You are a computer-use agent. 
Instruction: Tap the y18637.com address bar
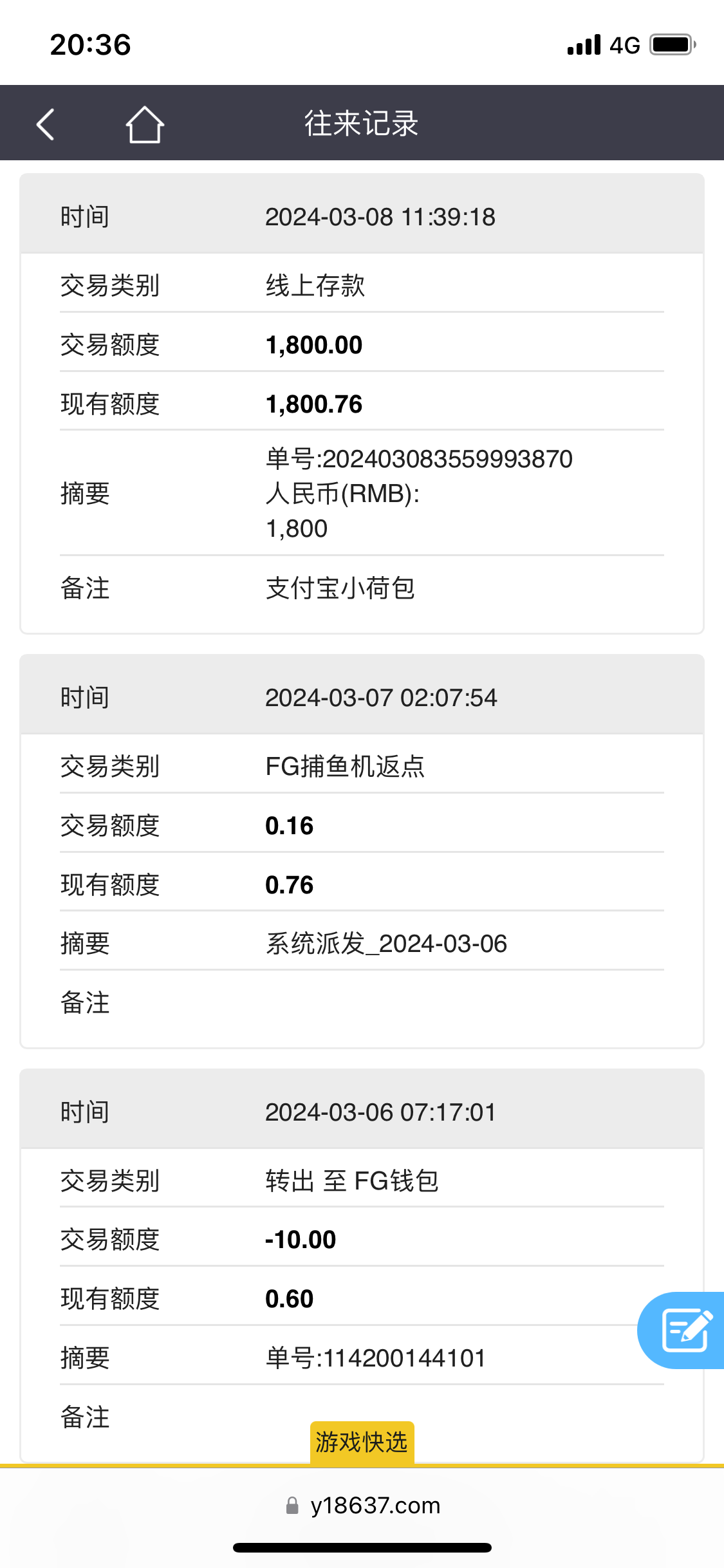pos(362,1506)
